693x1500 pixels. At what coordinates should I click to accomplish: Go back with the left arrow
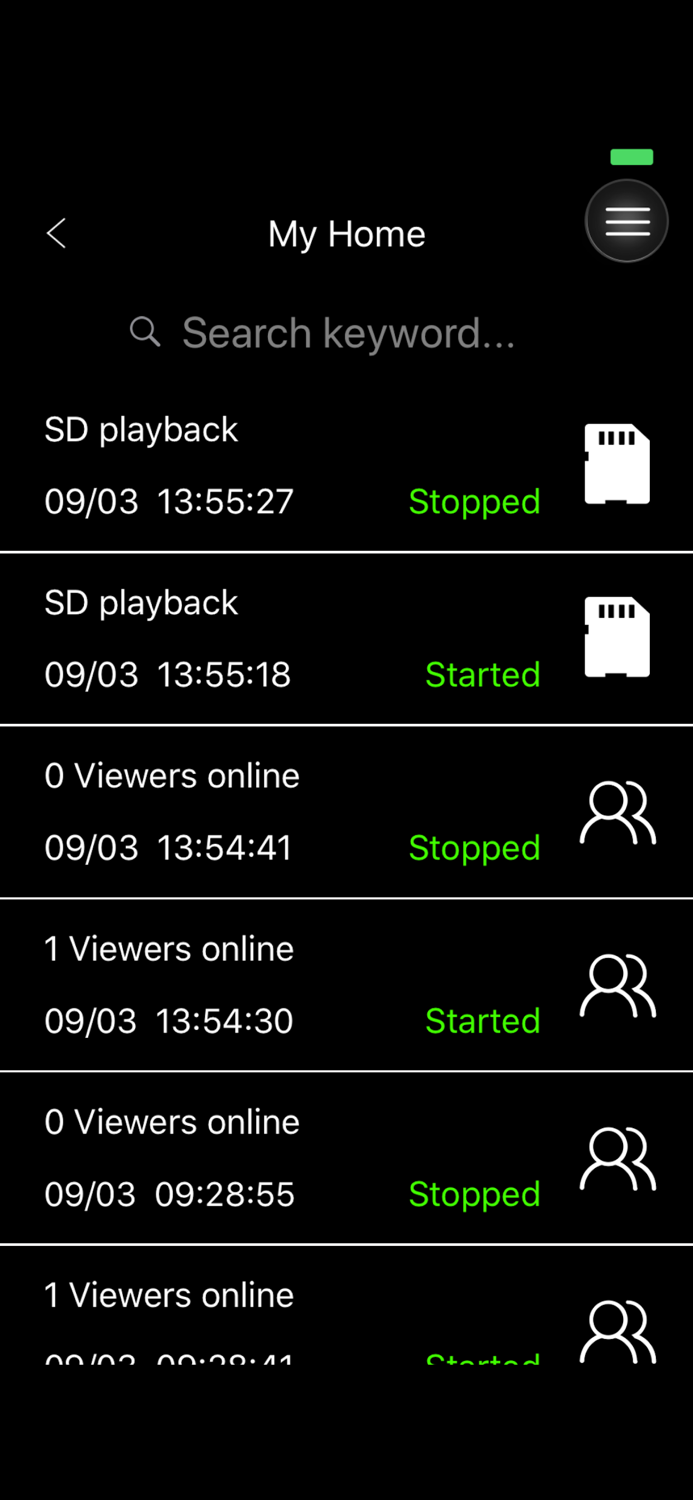coord(56,234)
